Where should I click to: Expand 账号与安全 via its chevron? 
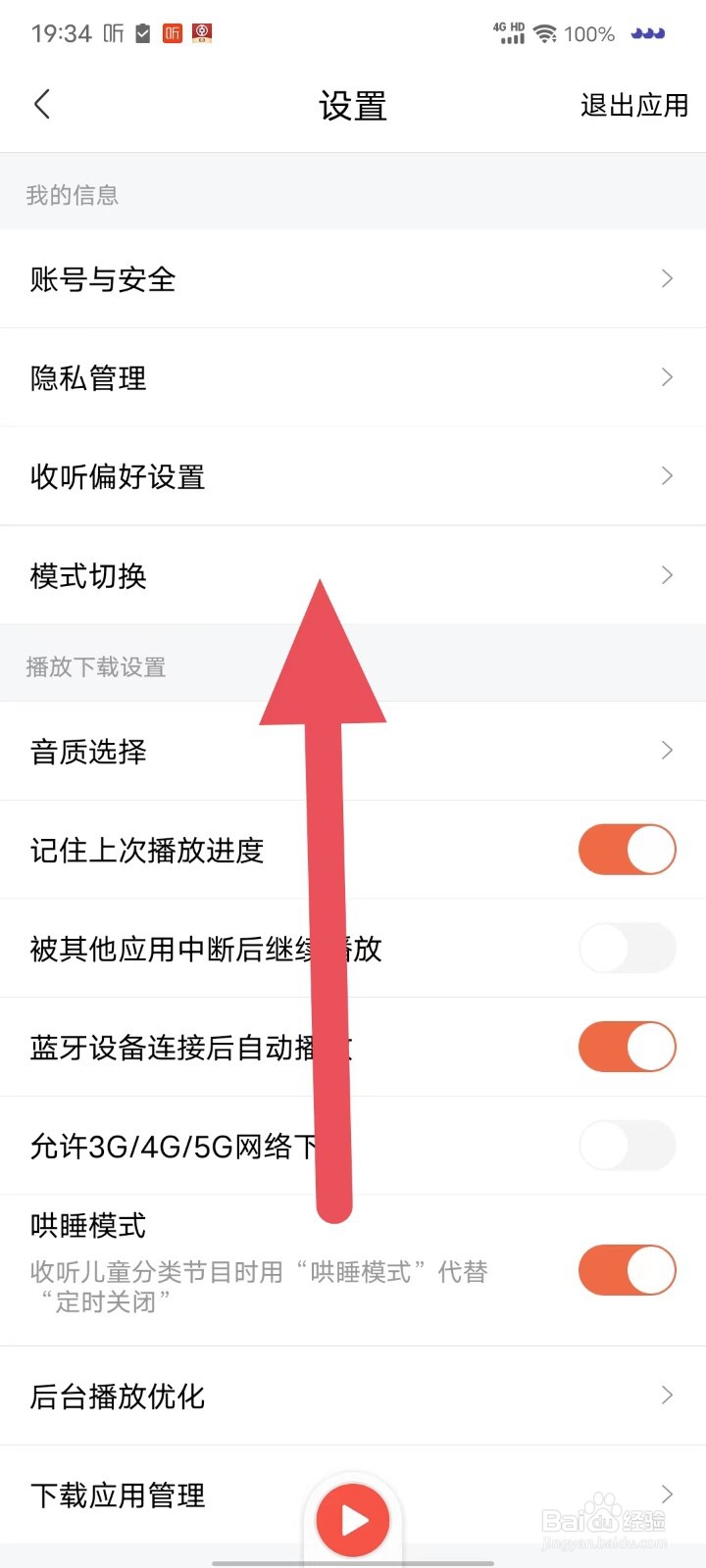(667, 280)
